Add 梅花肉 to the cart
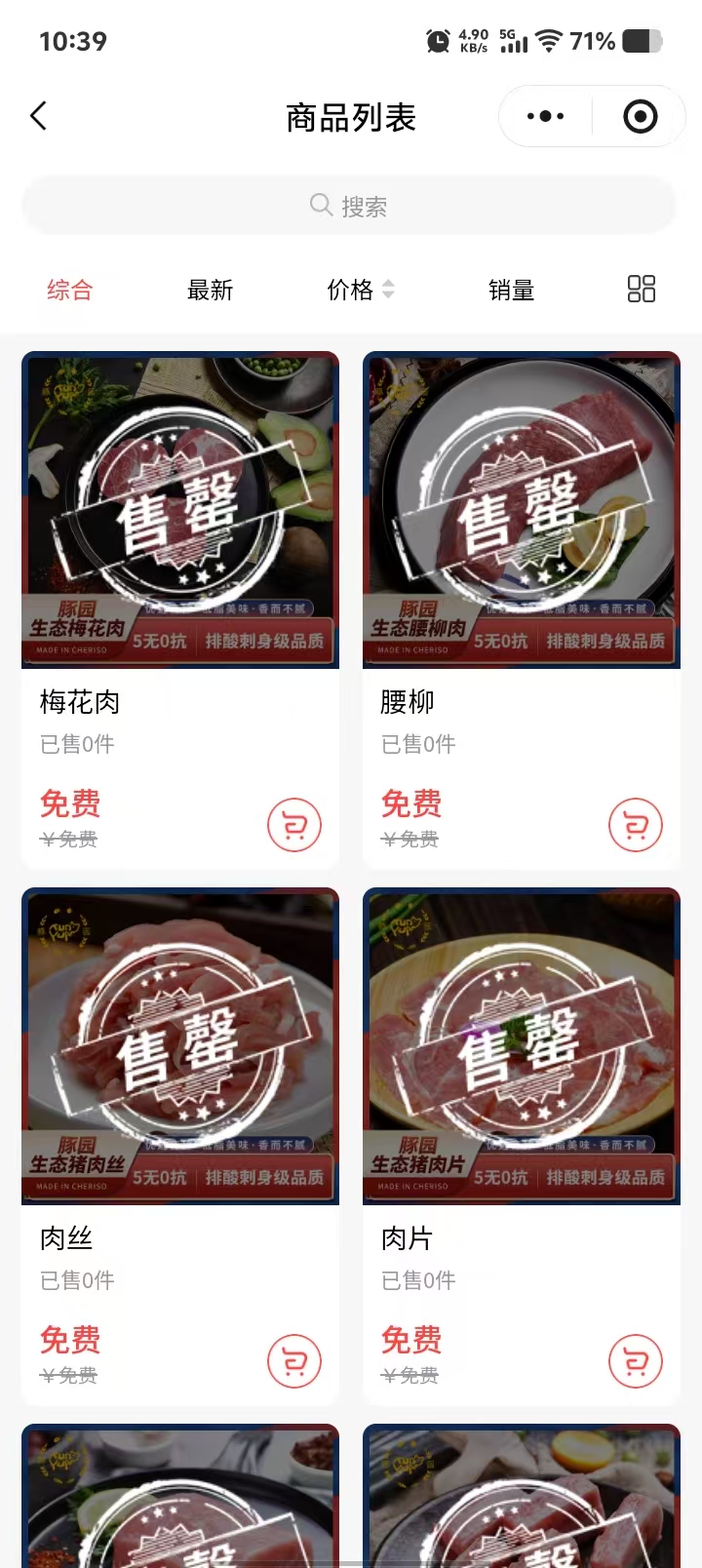 (294, 825)
